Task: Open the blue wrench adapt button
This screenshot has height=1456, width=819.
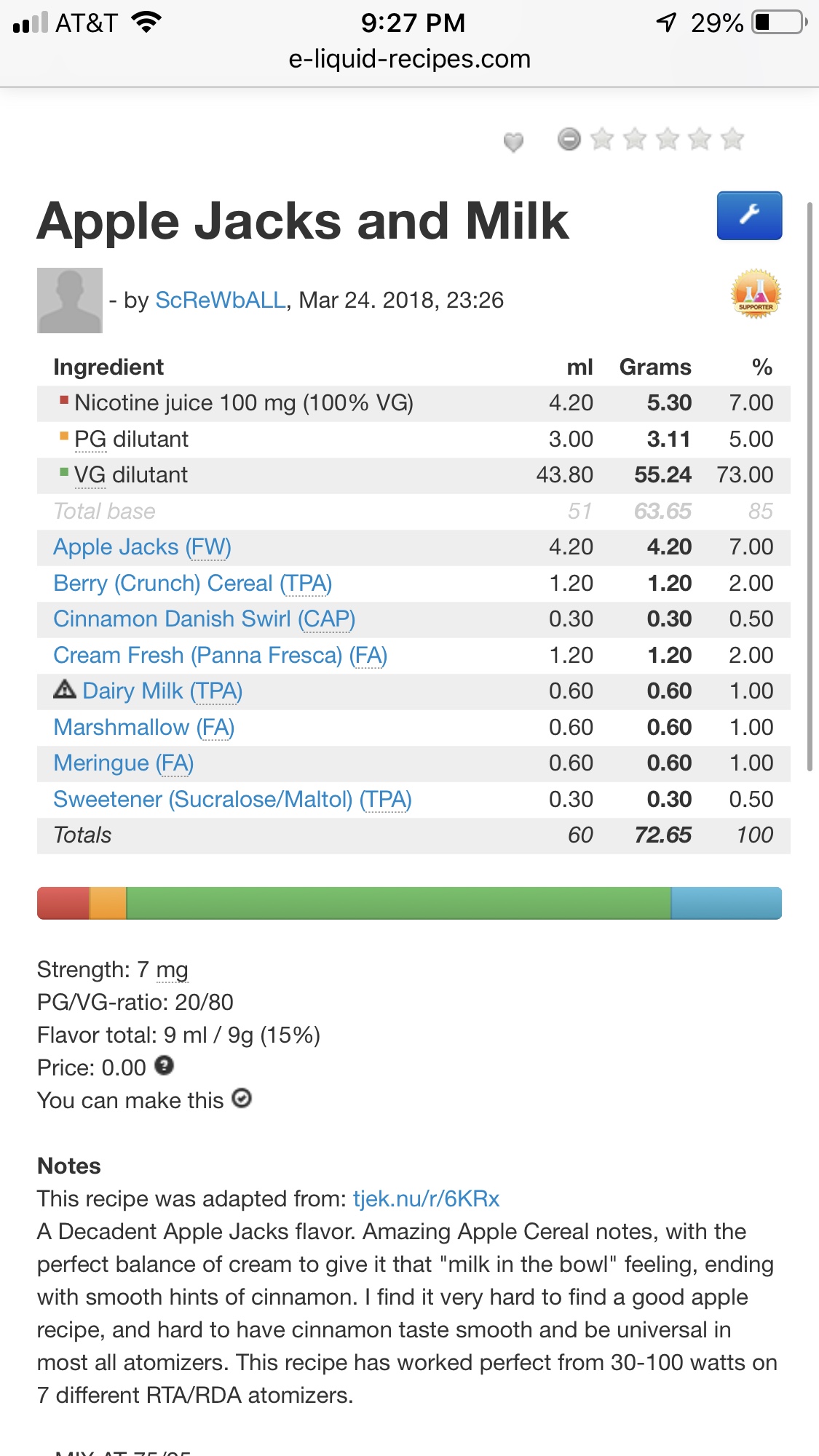Action: tap(749, 215)
